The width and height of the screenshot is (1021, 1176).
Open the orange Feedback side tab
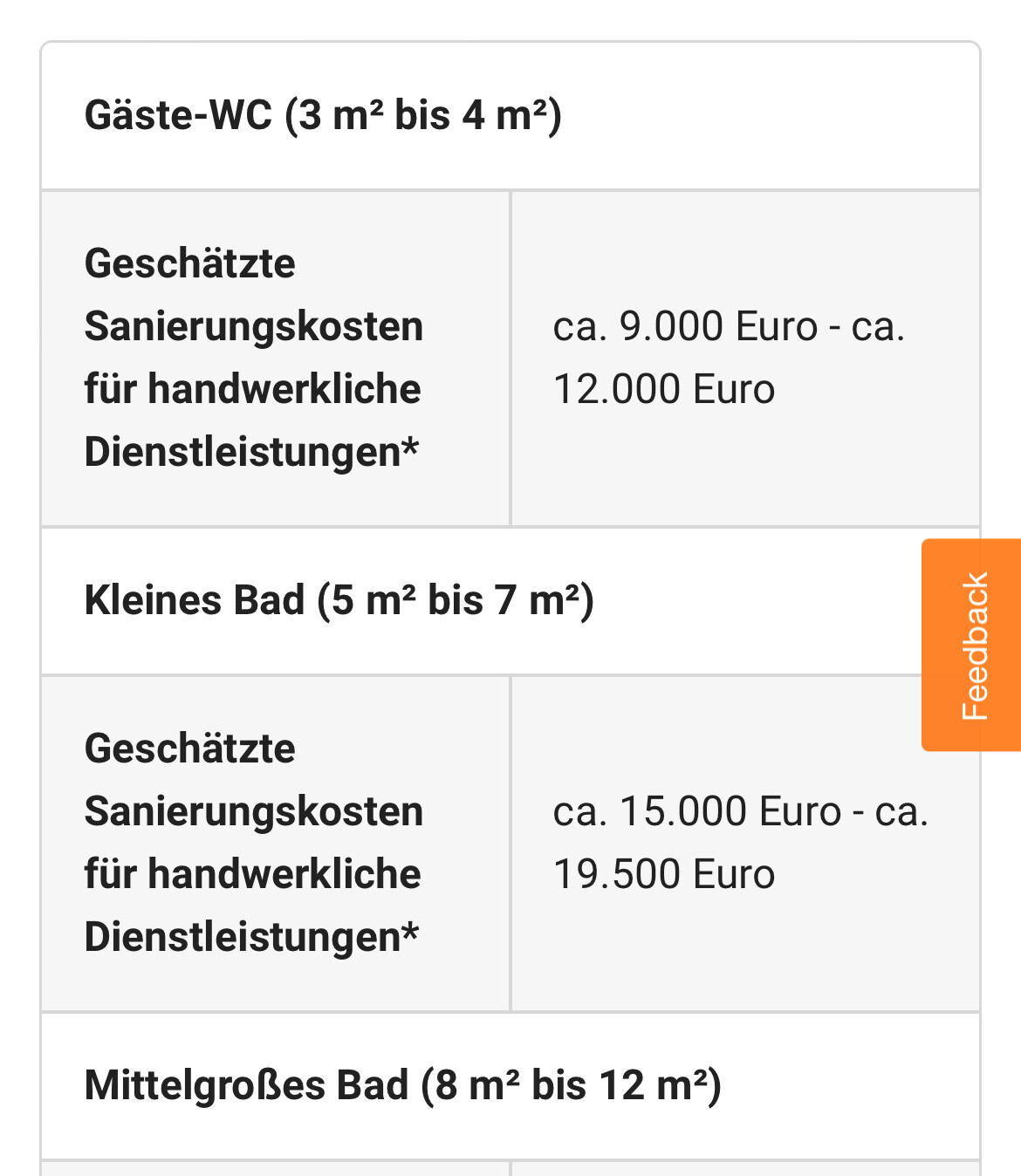click(972, 645)
